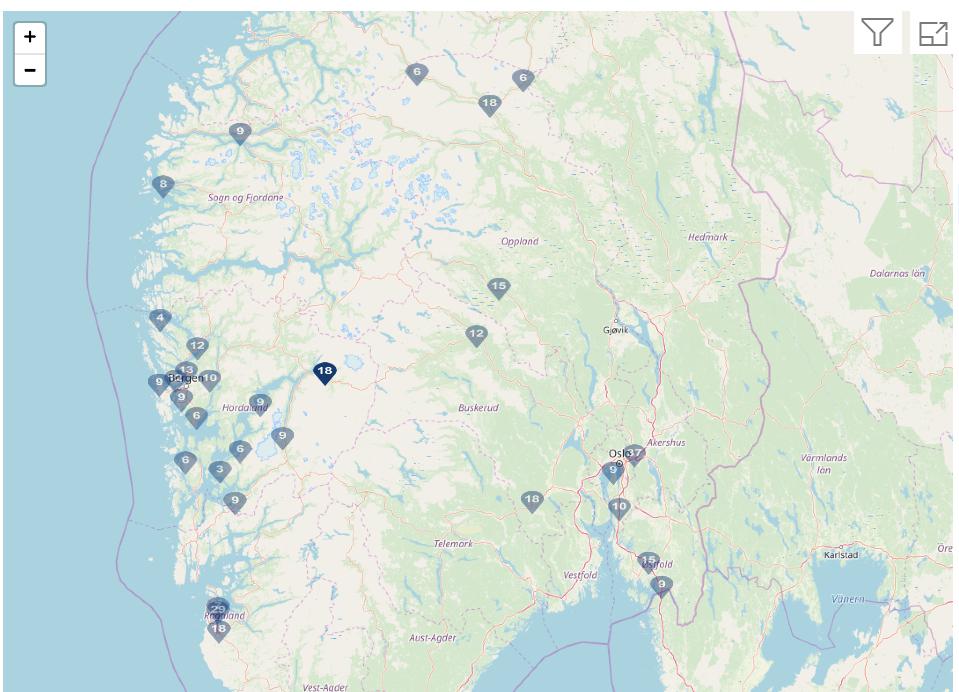
Task: Select marker 29 in Rogaland
Action: pyautogui.click(x=218, y=608)
